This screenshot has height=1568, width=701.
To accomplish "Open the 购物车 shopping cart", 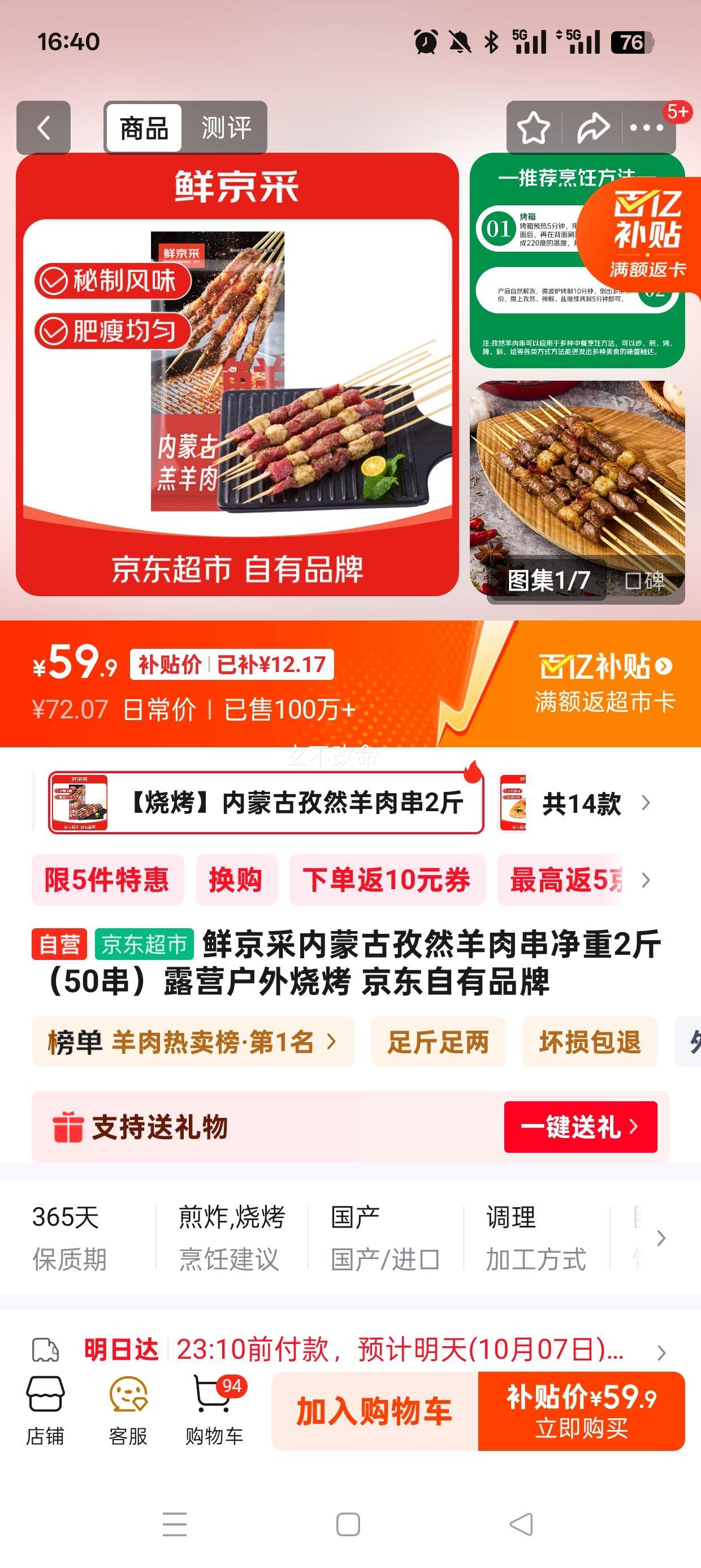I will point(214,1411).
